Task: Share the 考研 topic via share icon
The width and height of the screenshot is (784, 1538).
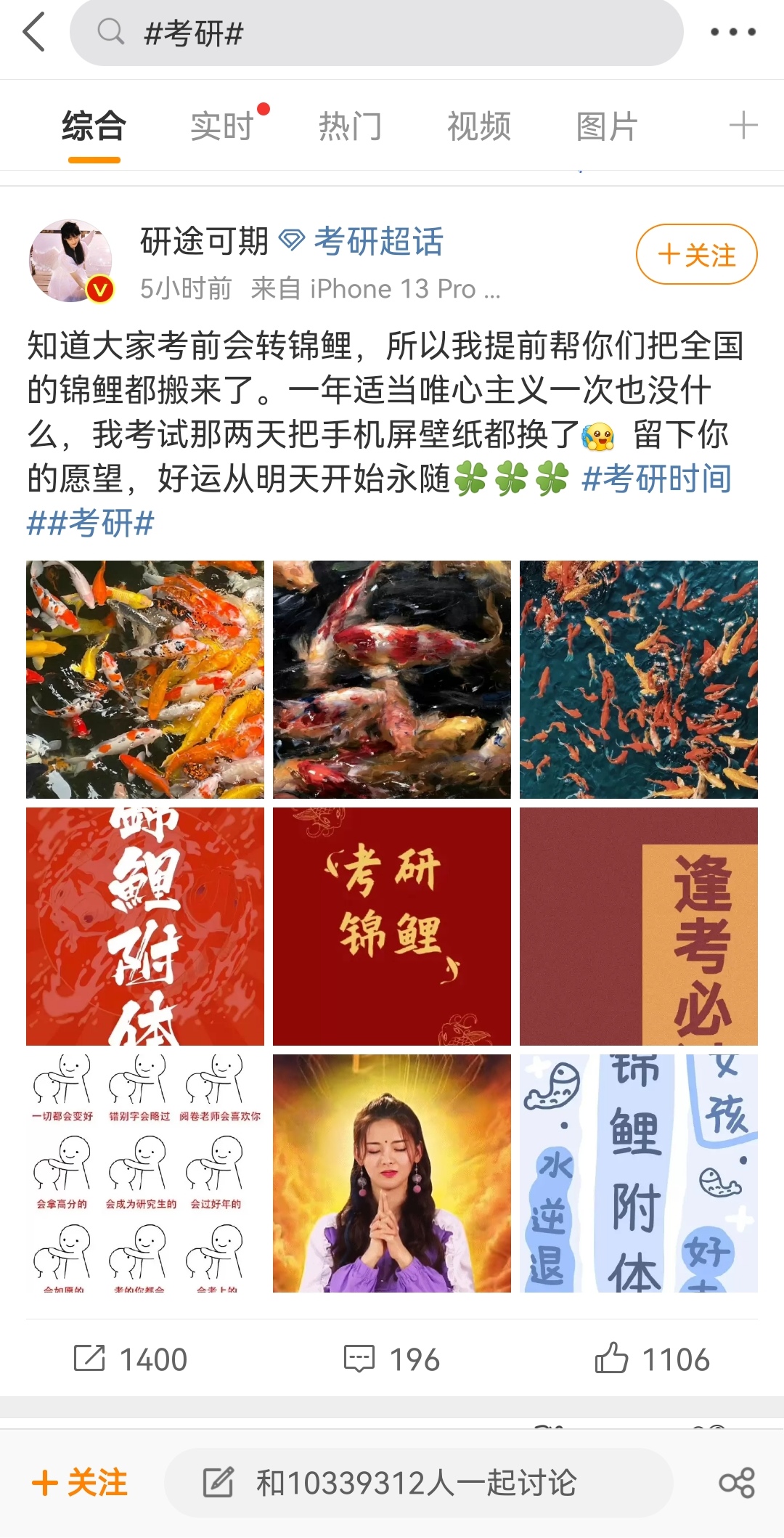Action: 737,1482
